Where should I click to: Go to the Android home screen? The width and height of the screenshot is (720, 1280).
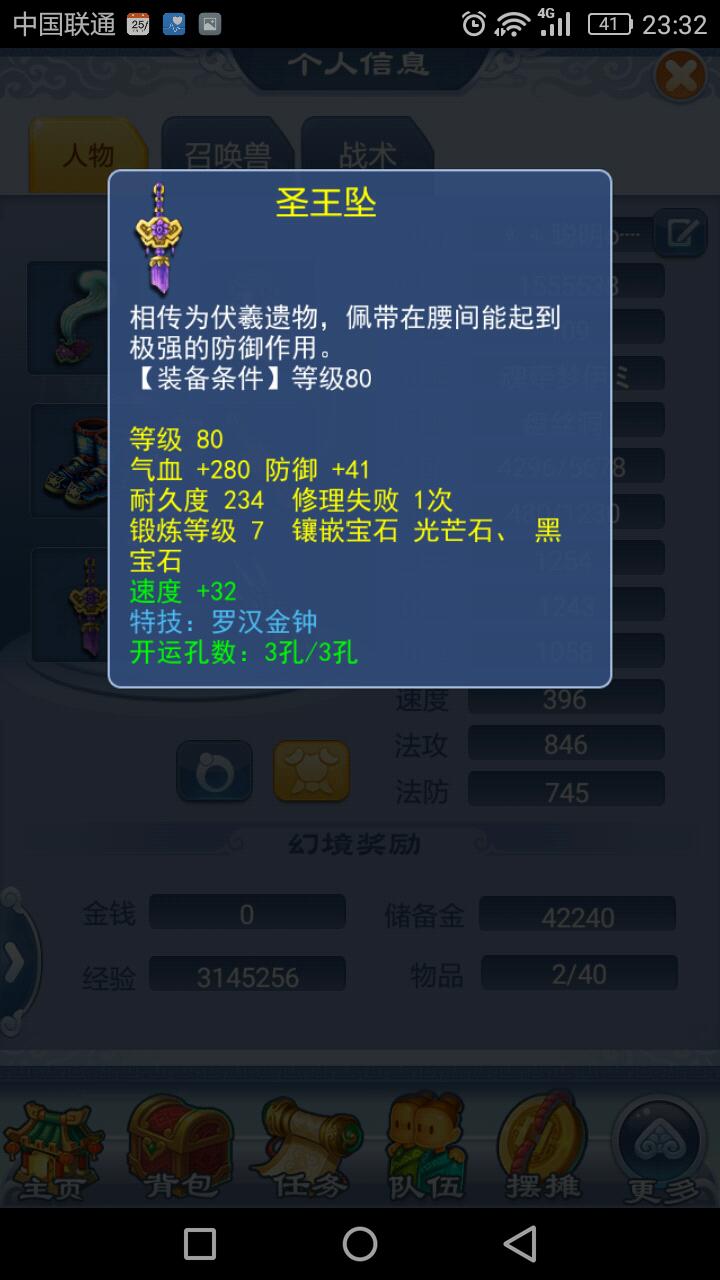coord(360,1244)
